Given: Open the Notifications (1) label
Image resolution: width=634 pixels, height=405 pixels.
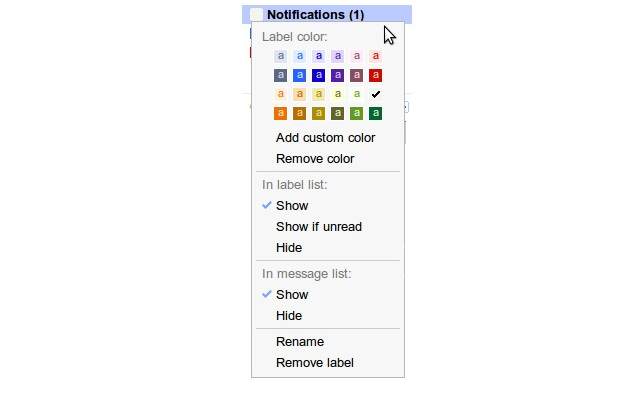Looking at the screenshot, I should coord(315,15).
